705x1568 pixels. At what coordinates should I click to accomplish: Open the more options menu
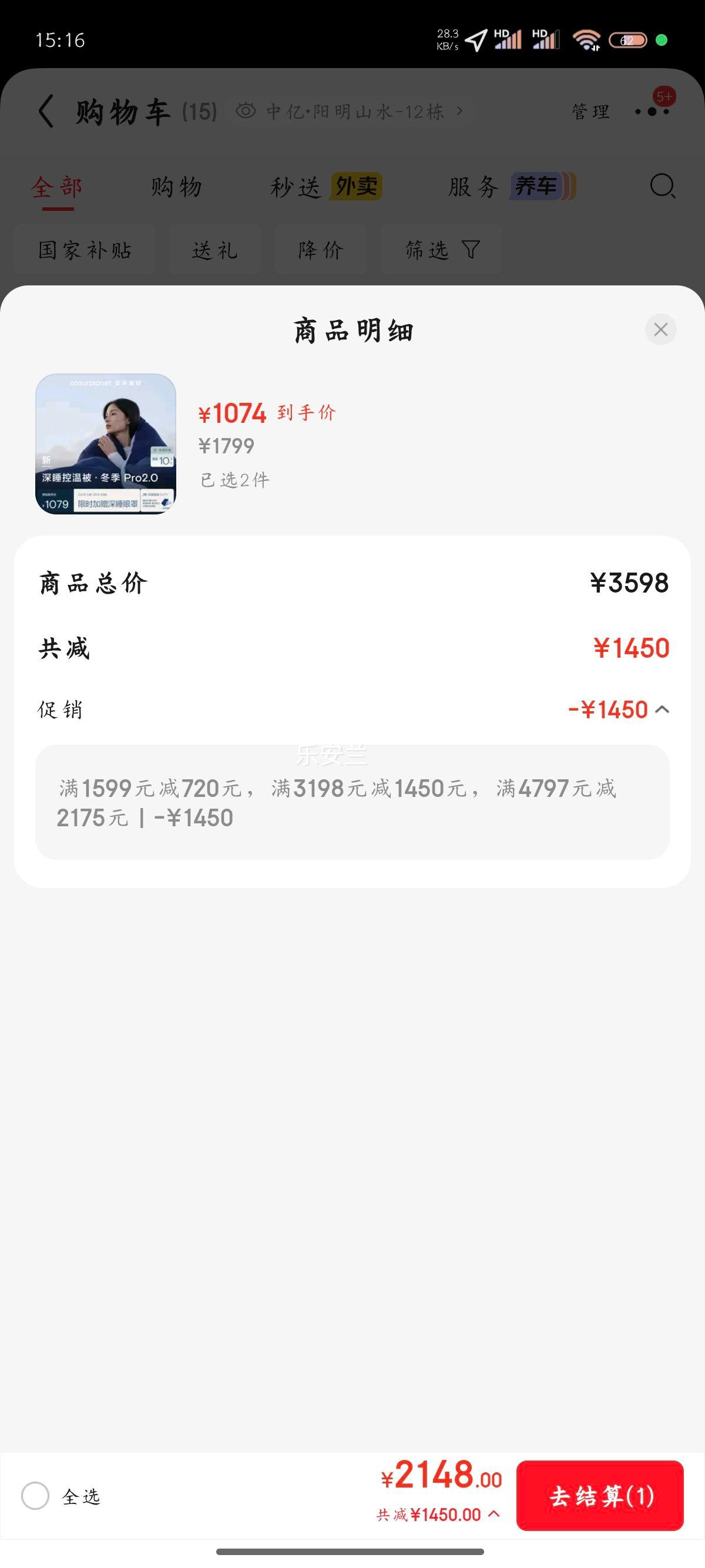tap(652, 112)
